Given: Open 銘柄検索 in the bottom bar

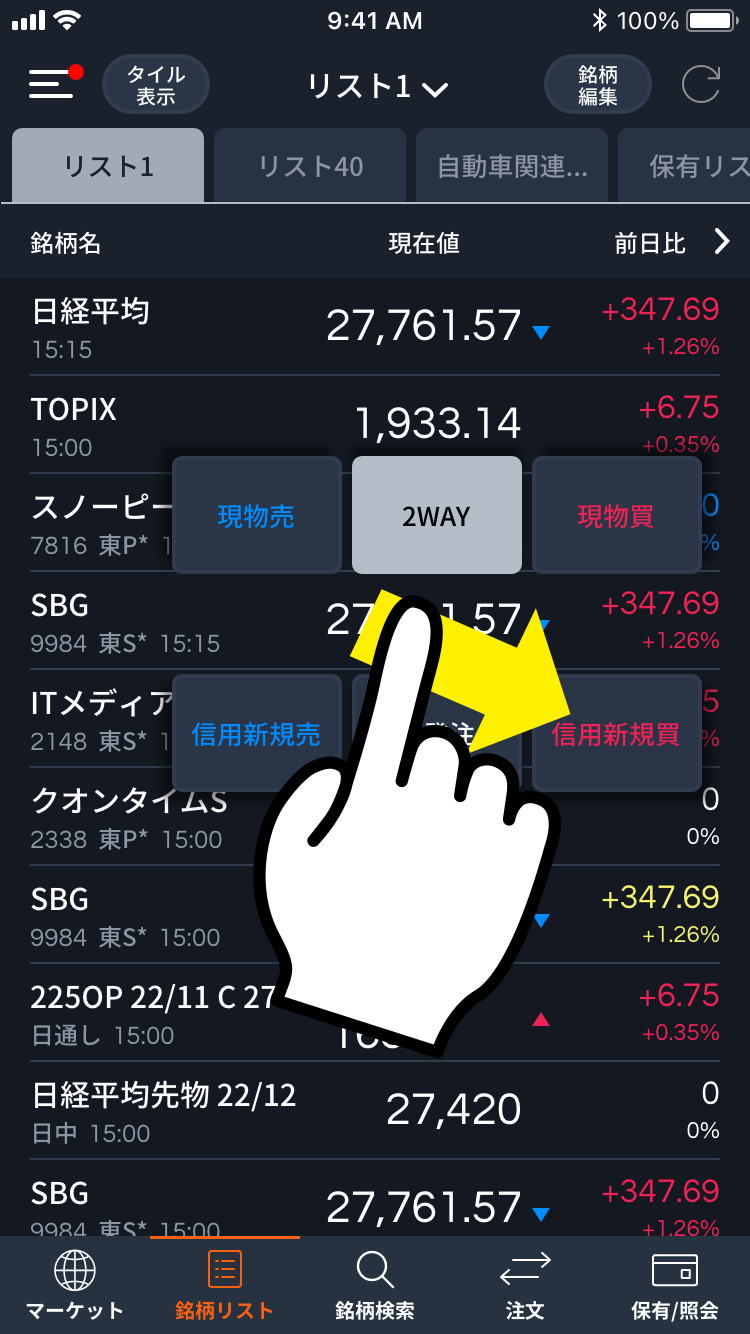Looking at the screenshot, I should [375, 1286].
